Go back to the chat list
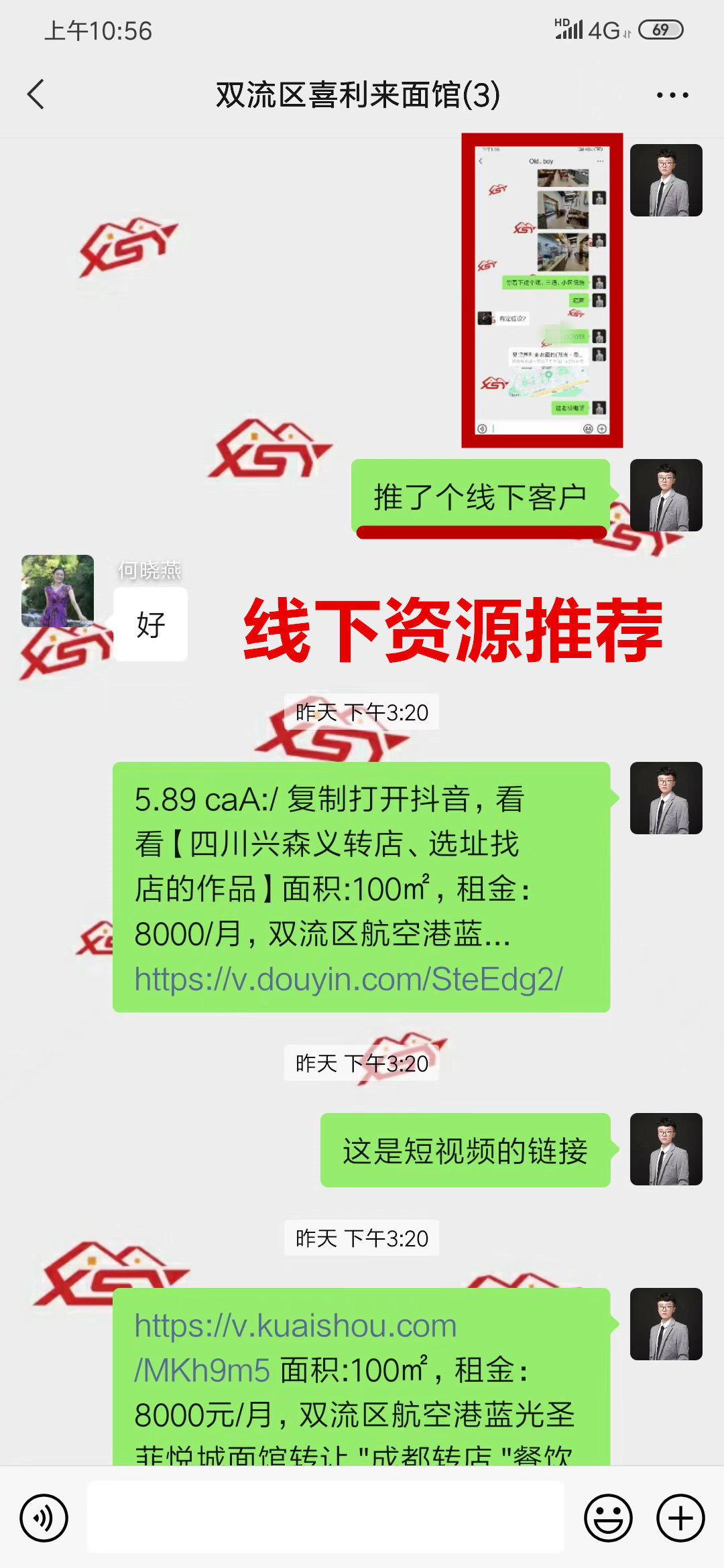The width and height of the screenshot is (724, 1568). pyautogui.click(x=37, y=94)
